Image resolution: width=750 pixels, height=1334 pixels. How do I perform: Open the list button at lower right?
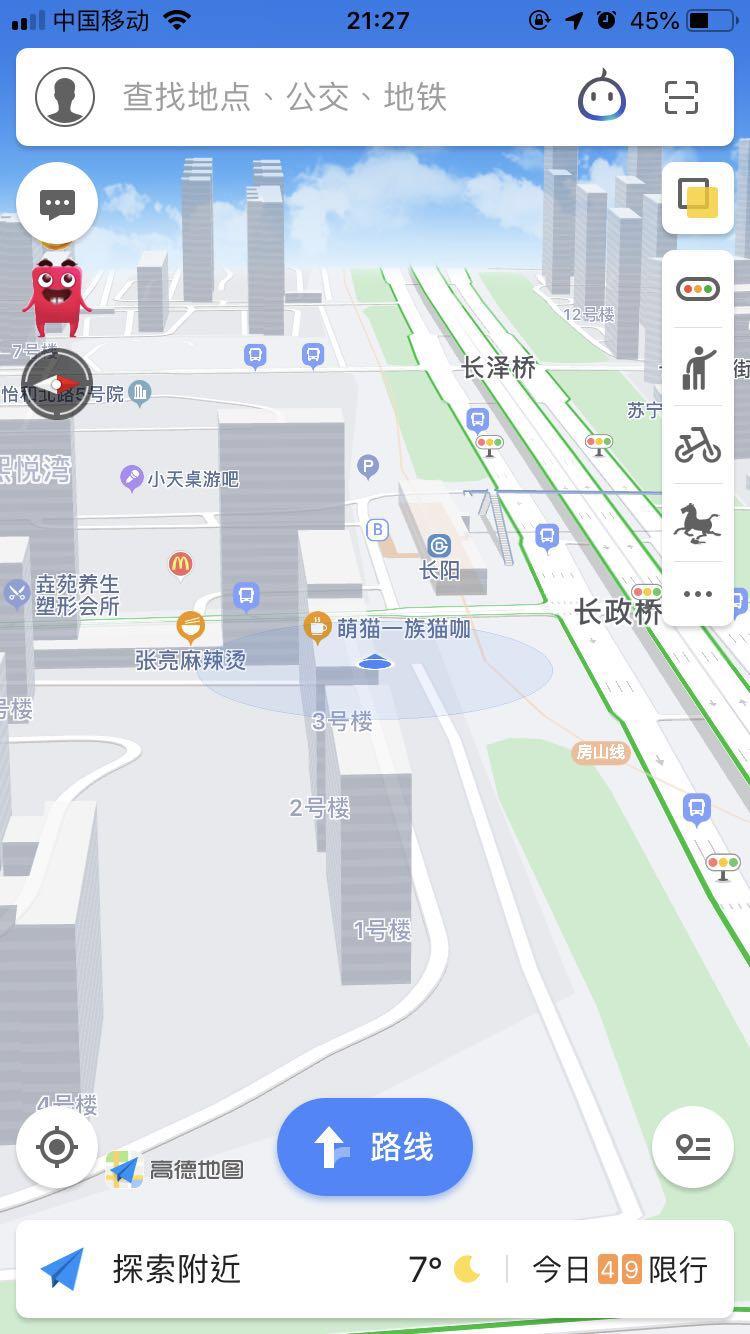pos(692,1147)
